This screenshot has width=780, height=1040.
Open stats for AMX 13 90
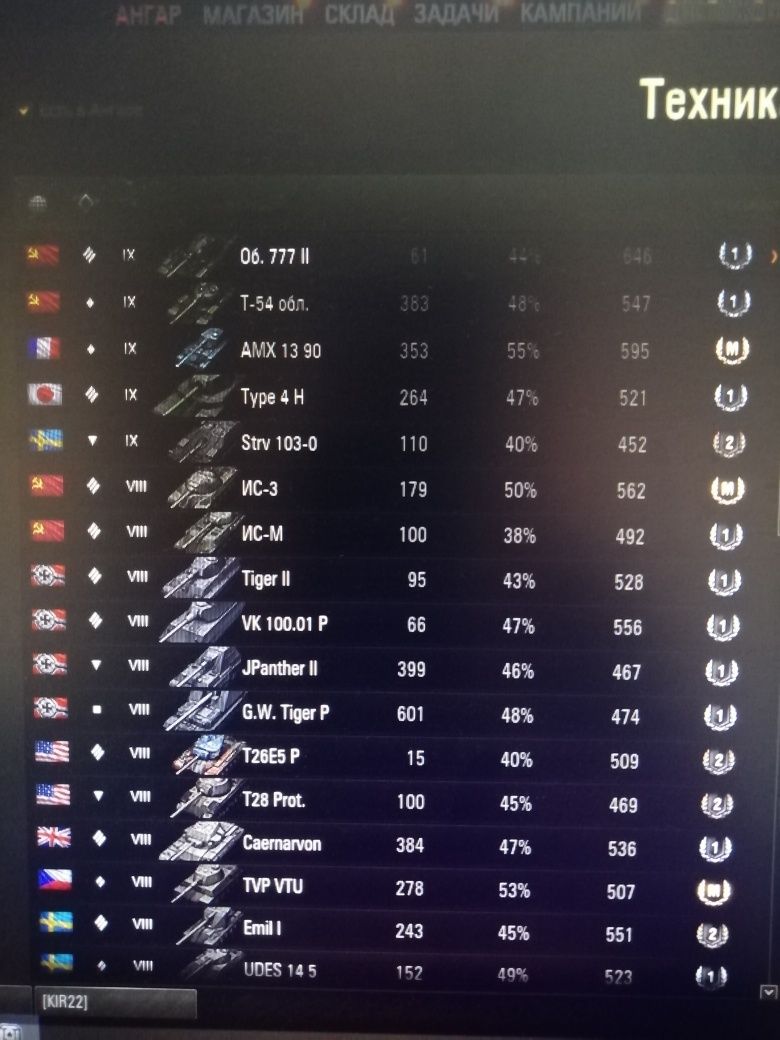[x=281, y=351]
